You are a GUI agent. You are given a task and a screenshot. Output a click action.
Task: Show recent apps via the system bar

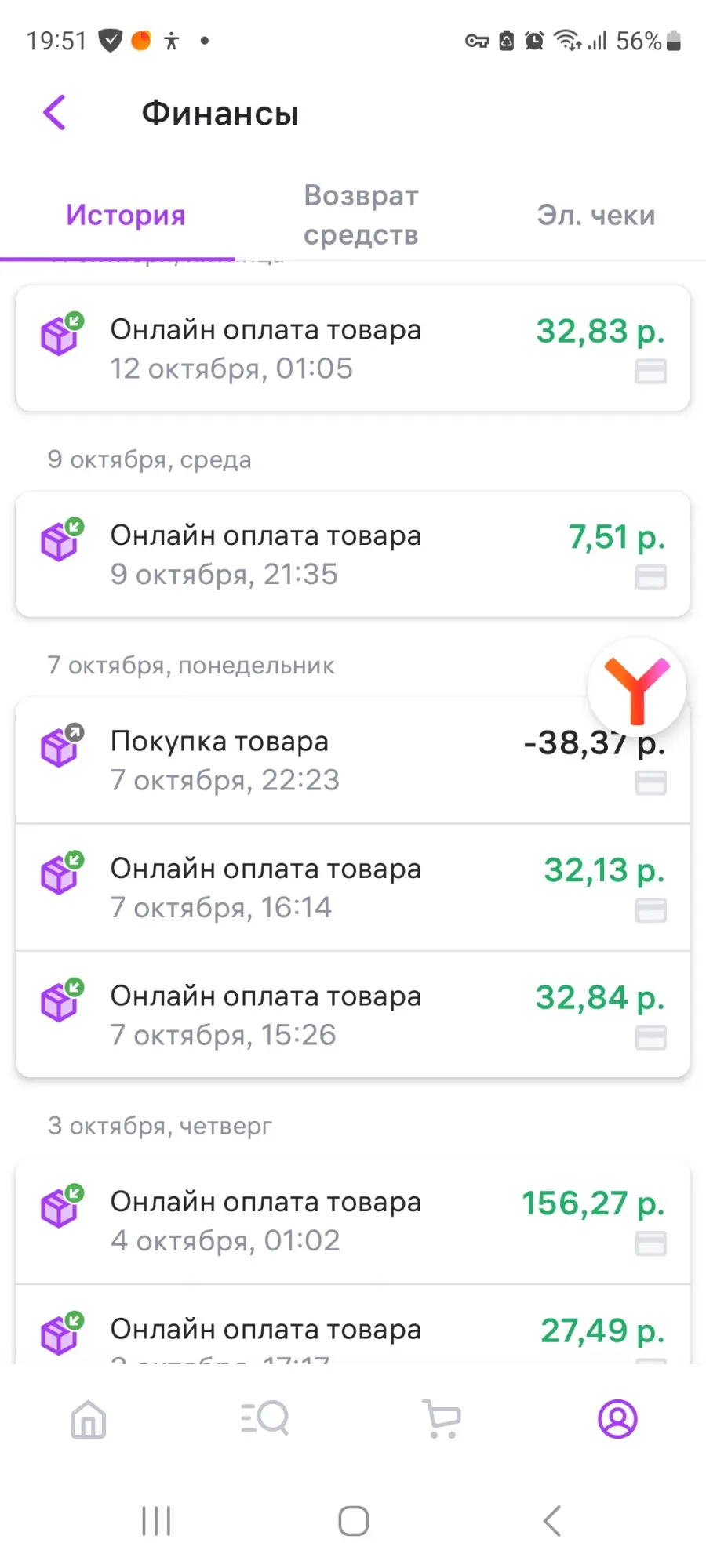156,1521
